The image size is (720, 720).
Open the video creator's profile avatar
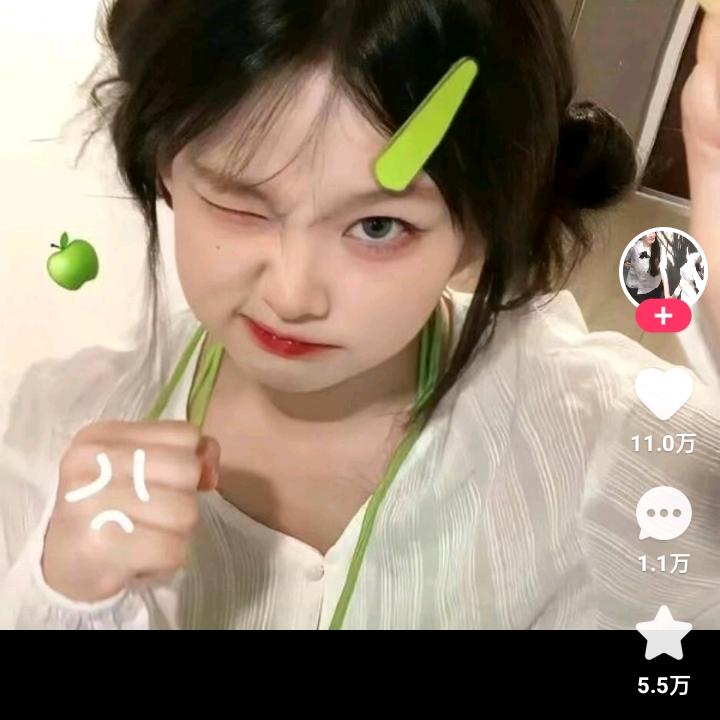[663, 266]
